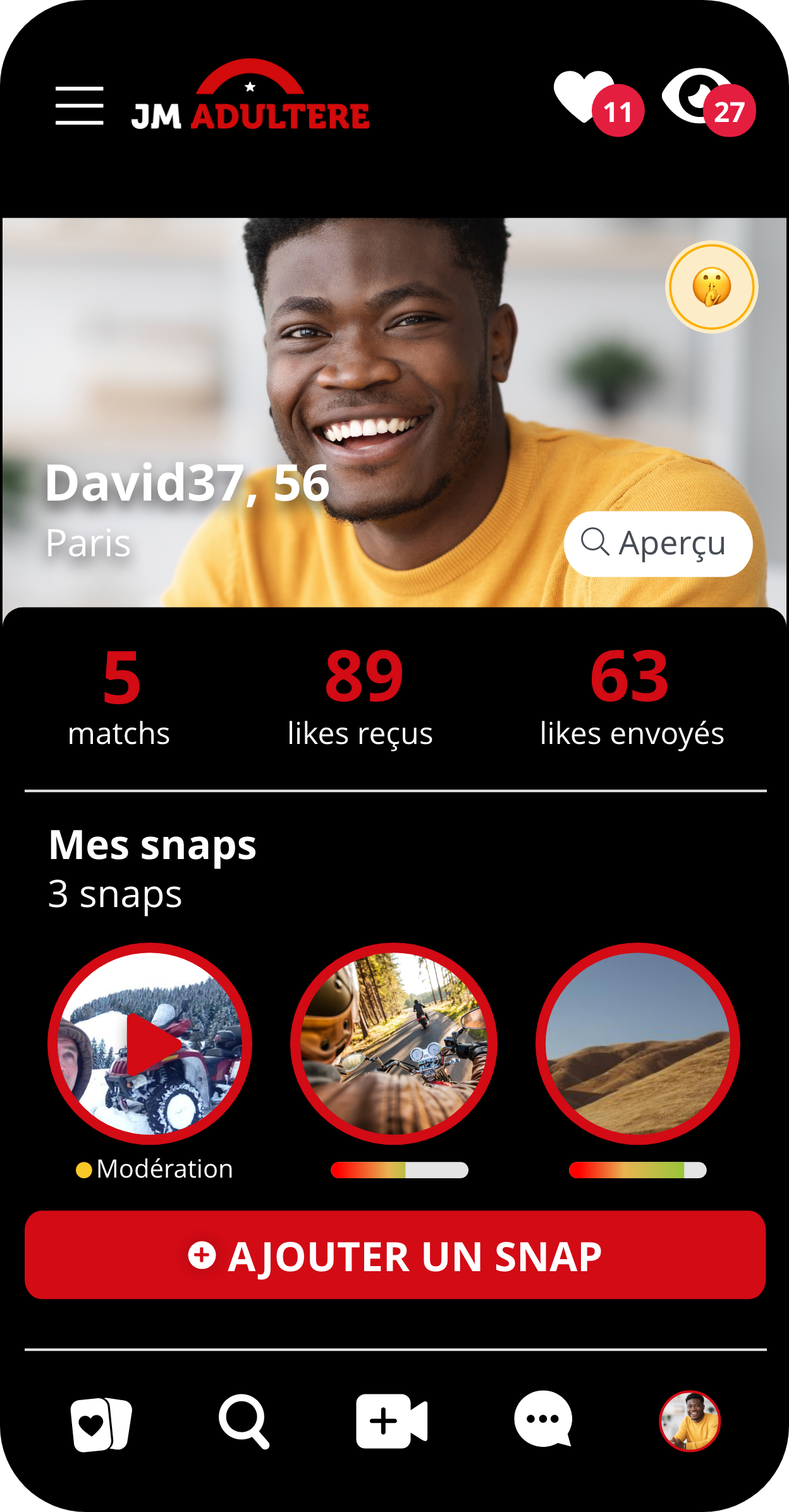Open the motorcycle road snap
Screen dimensions: 789x1512
coord(393,1044)
